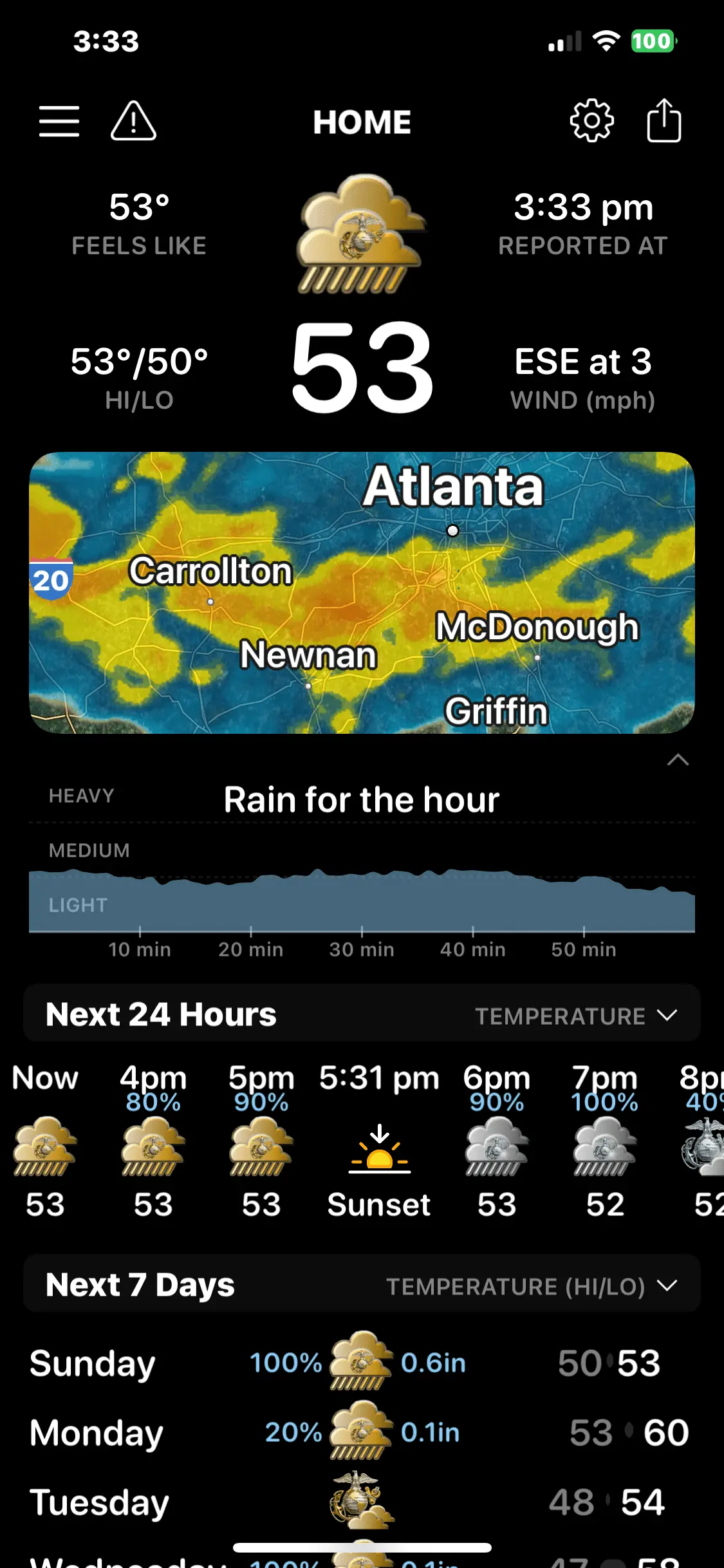Open settings gear

pyautogui.click(x=591, y=121)
